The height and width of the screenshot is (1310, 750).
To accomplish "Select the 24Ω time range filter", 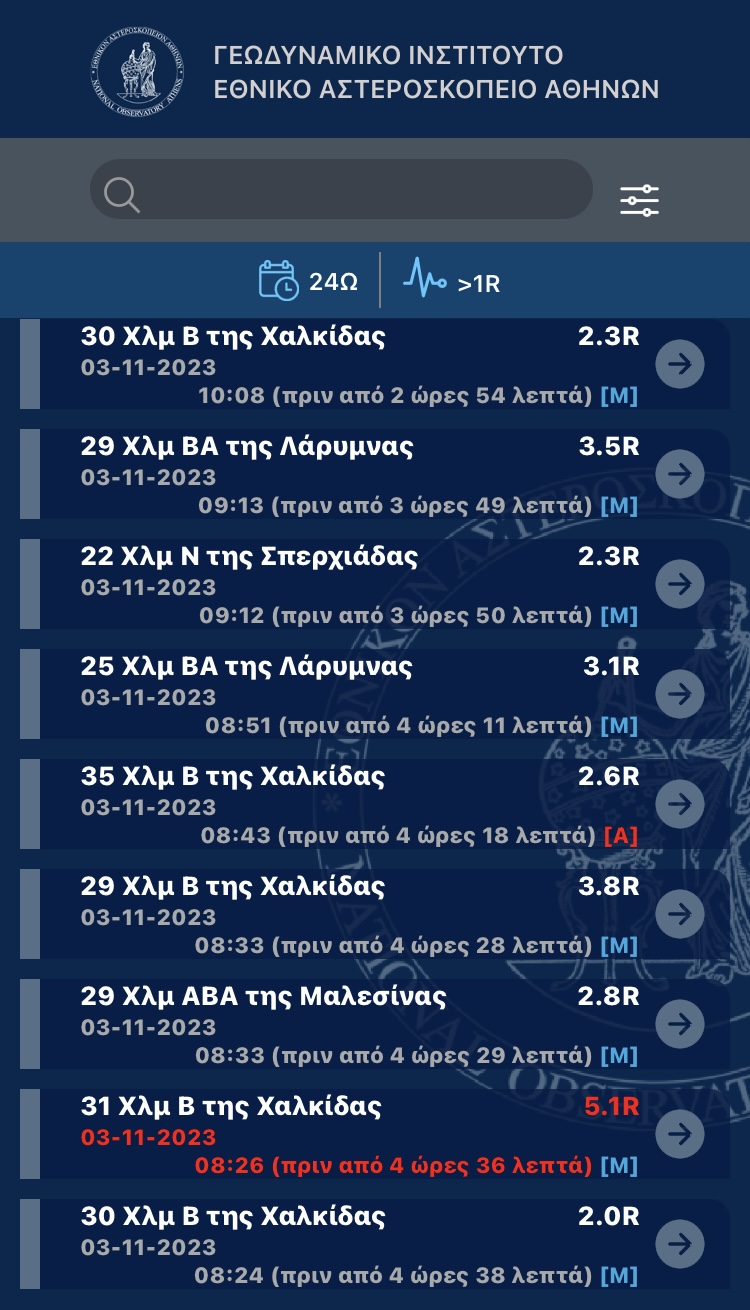I will [309, 281].
